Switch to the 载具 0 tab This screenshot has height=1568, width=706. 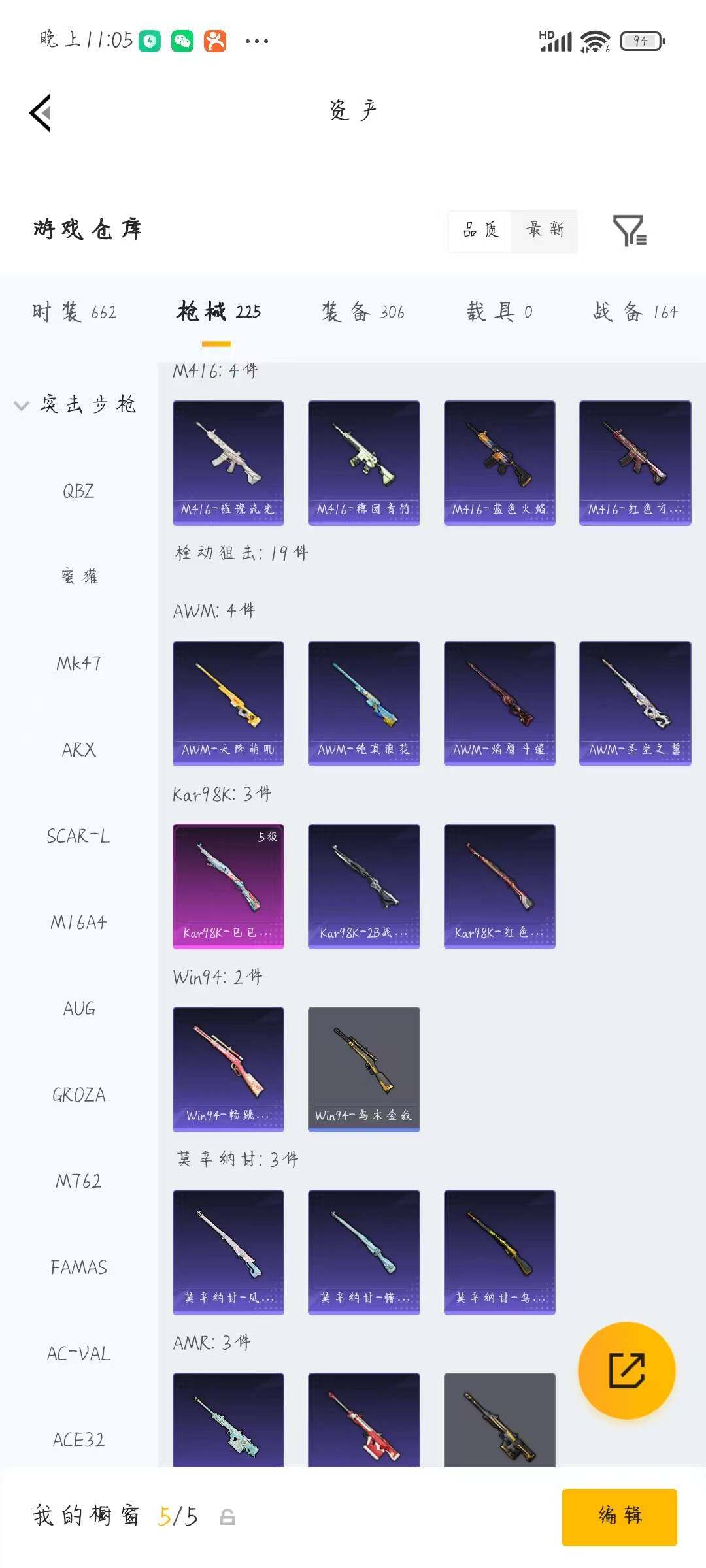point(499,312)
